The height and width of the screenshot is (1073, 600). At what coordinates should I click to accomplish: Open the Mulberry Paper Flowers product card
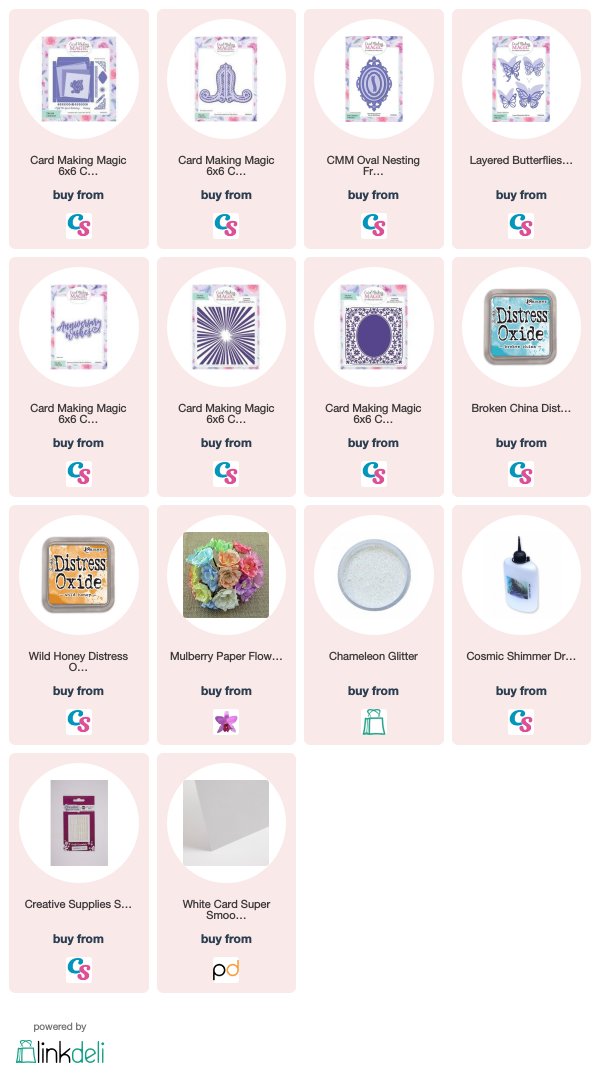pos(226,625)
